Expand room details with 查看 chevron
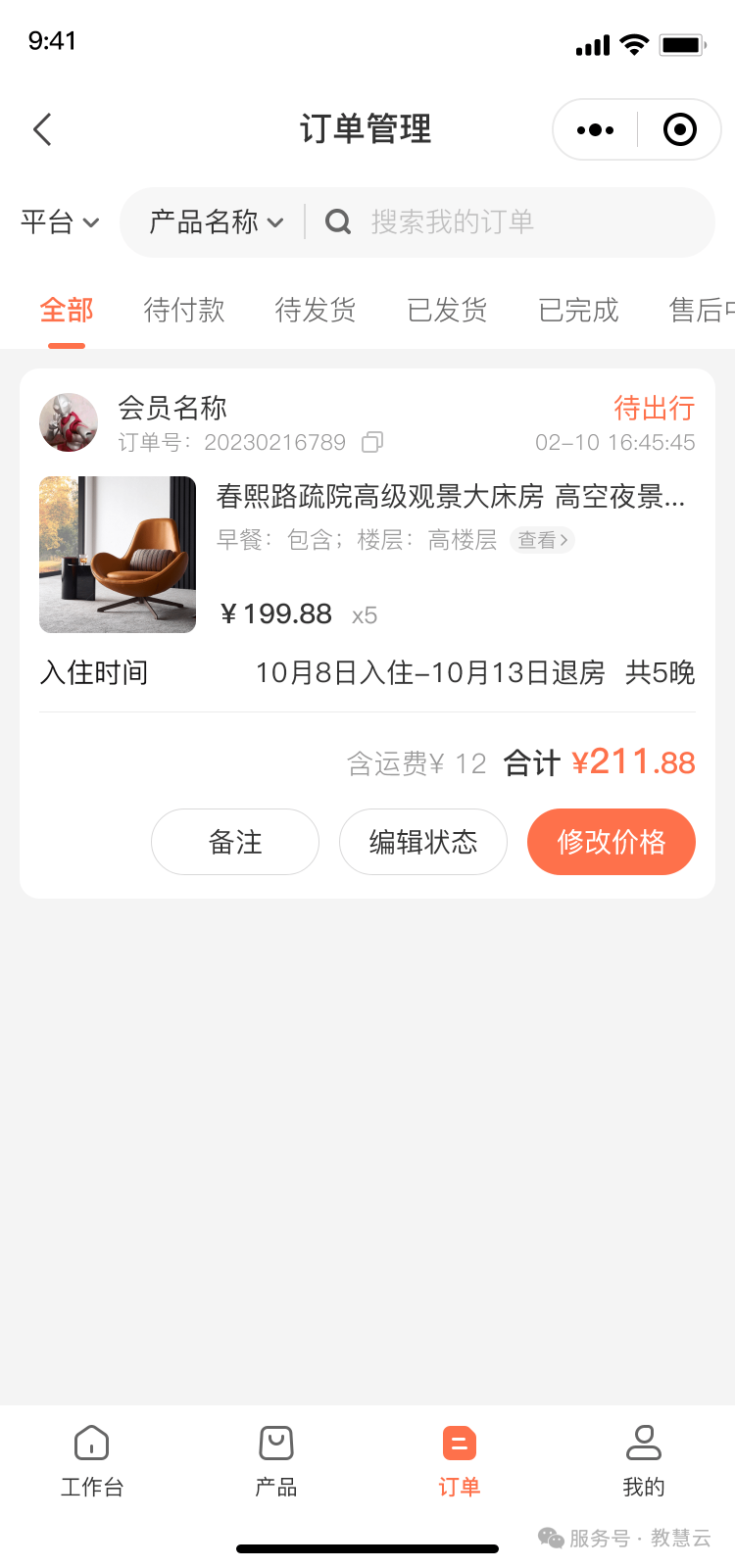Screen dimensions: 735x1568 coord(541,540)
